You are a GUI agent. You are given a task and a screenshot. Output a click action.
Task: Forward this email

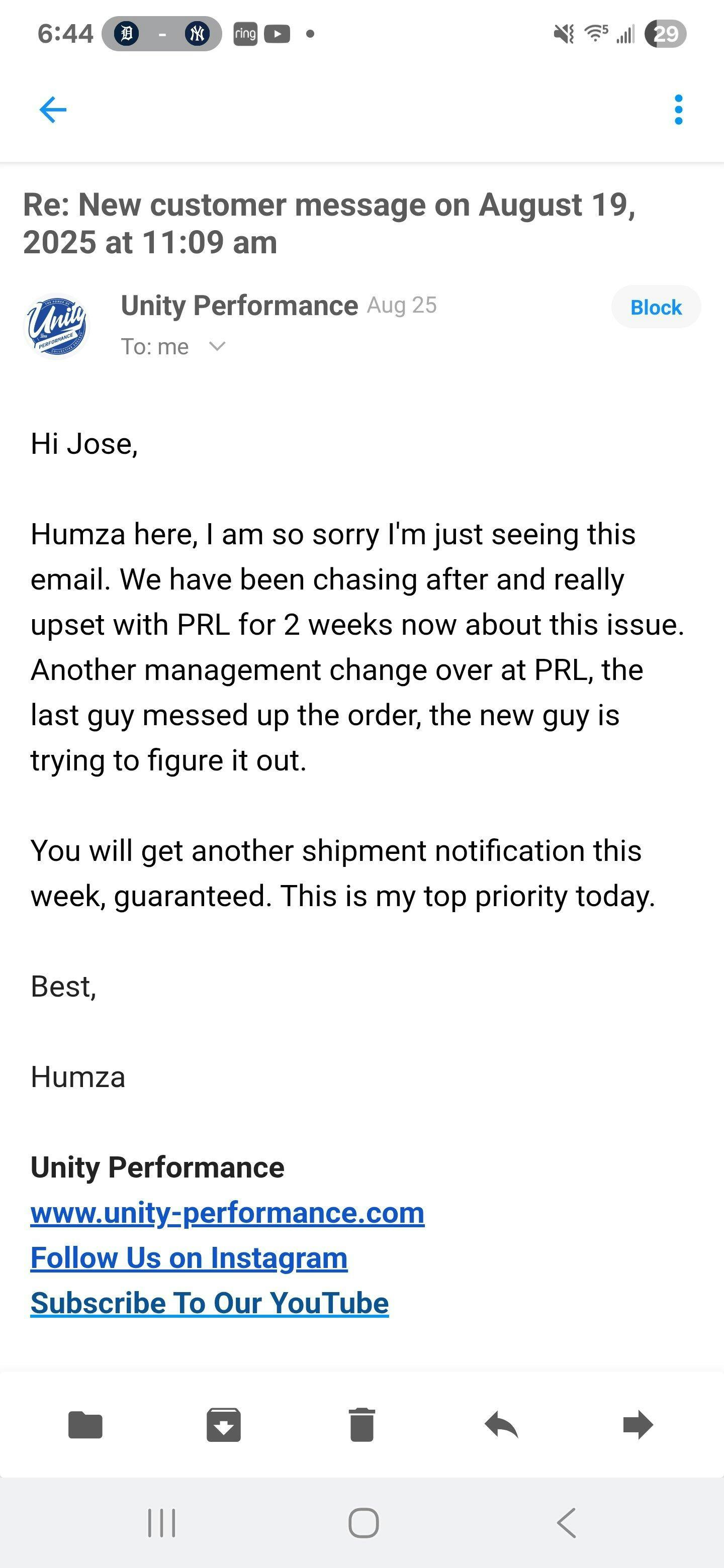point(638,1424)
